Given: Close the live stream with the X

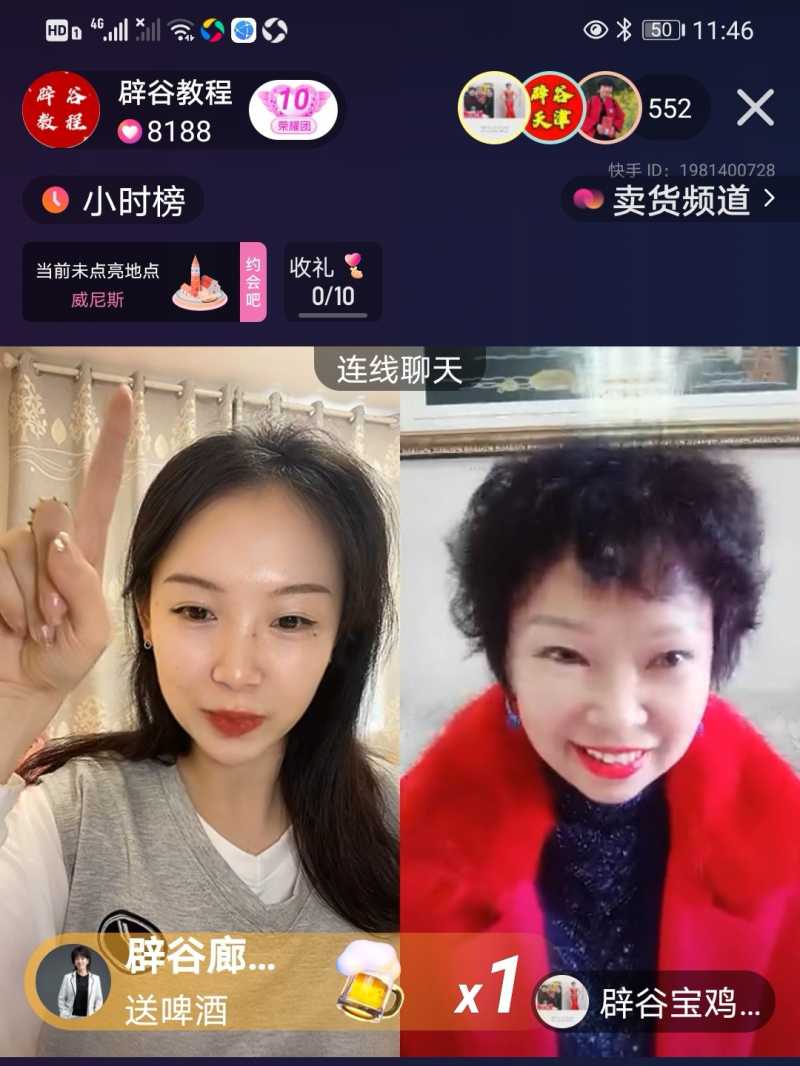Looking at the screenshot, I should tap(755, 107).
